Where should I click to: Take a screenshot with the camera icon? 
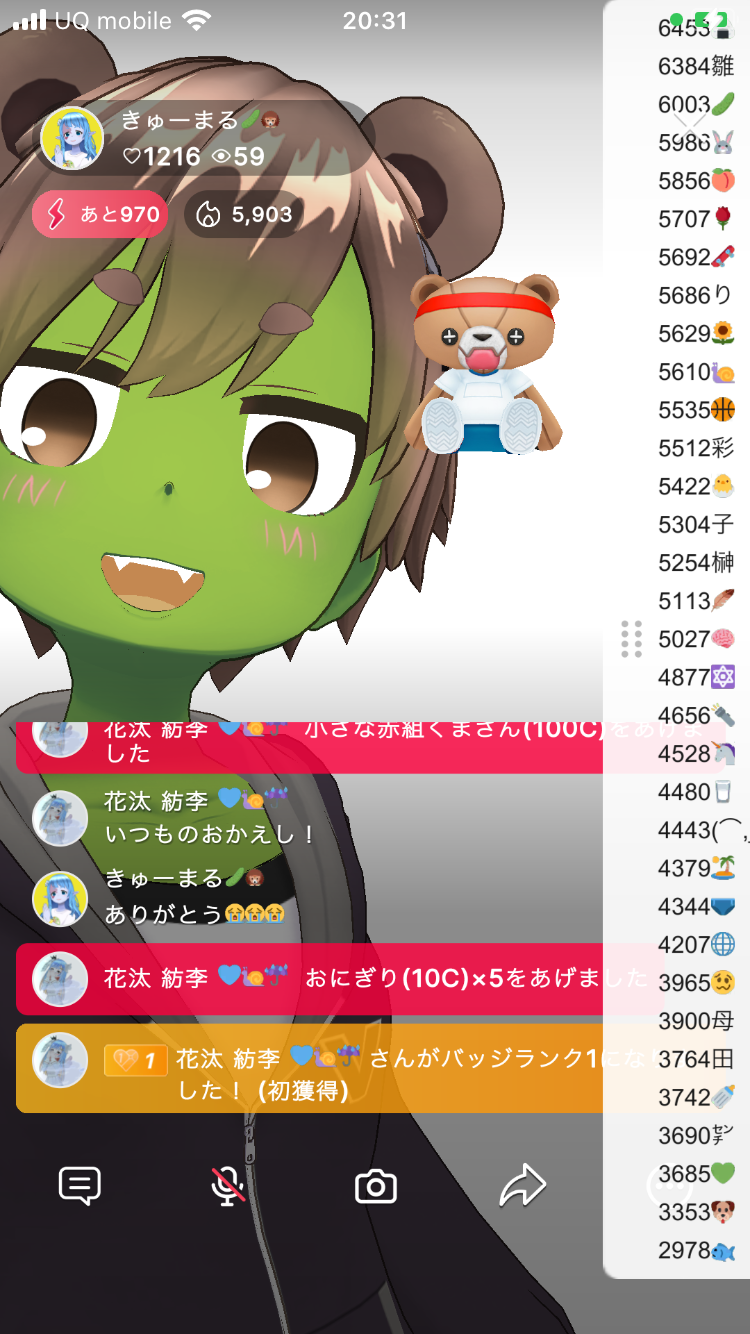click(376, 1187)
